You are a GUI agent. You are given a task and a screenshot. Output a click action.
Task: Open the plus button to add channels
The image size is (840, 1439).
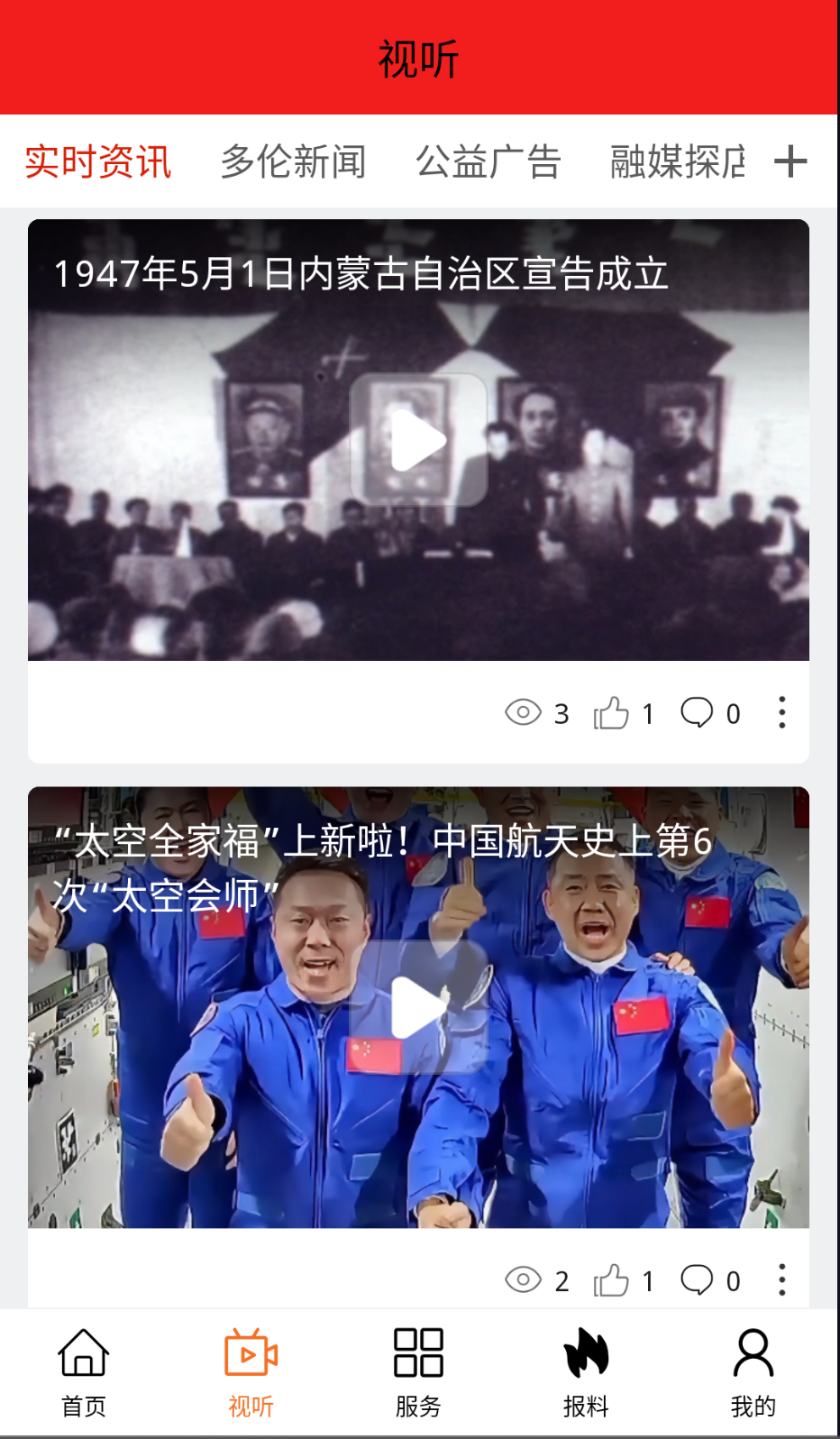coord(792,160)
